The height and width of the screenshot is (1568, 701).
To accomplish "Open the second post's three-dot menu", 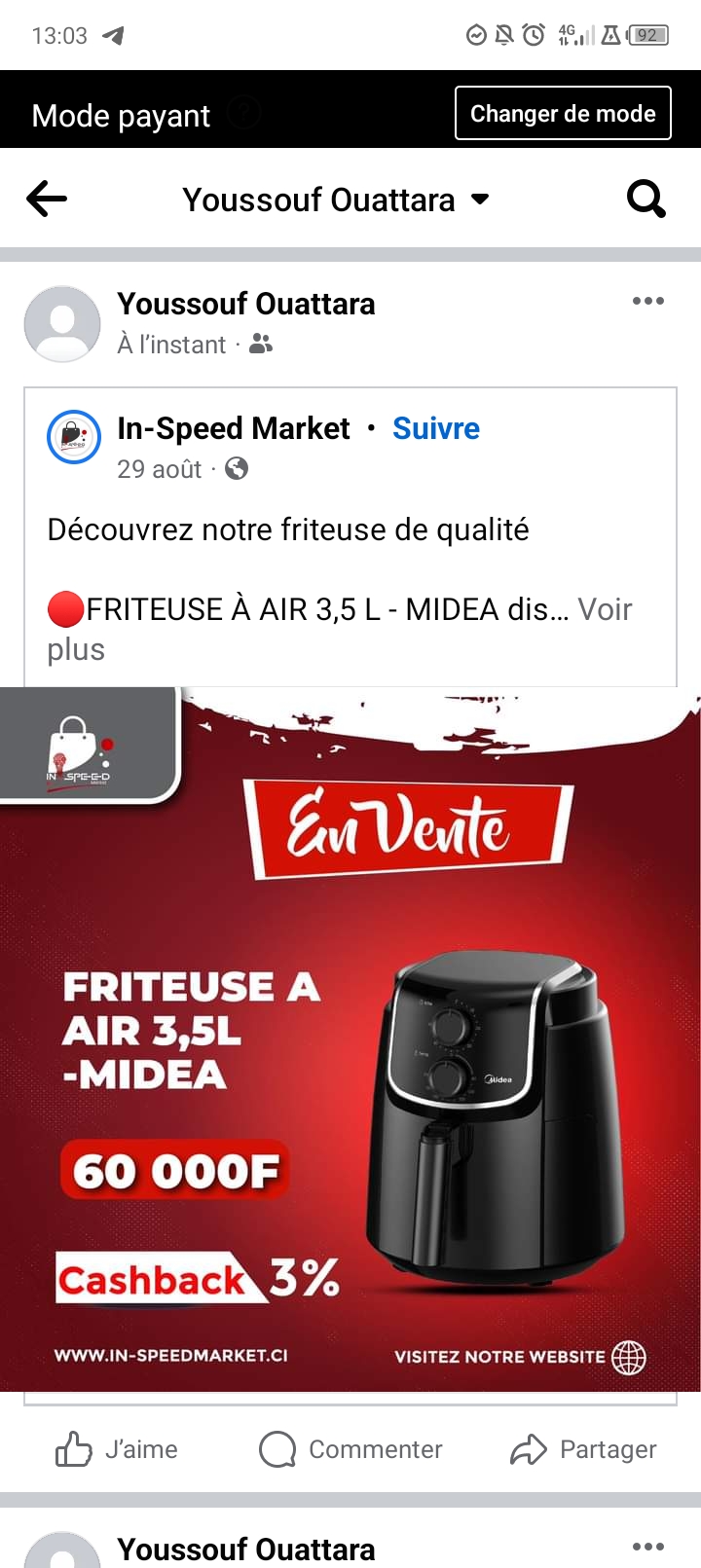I will [647, 1546].
